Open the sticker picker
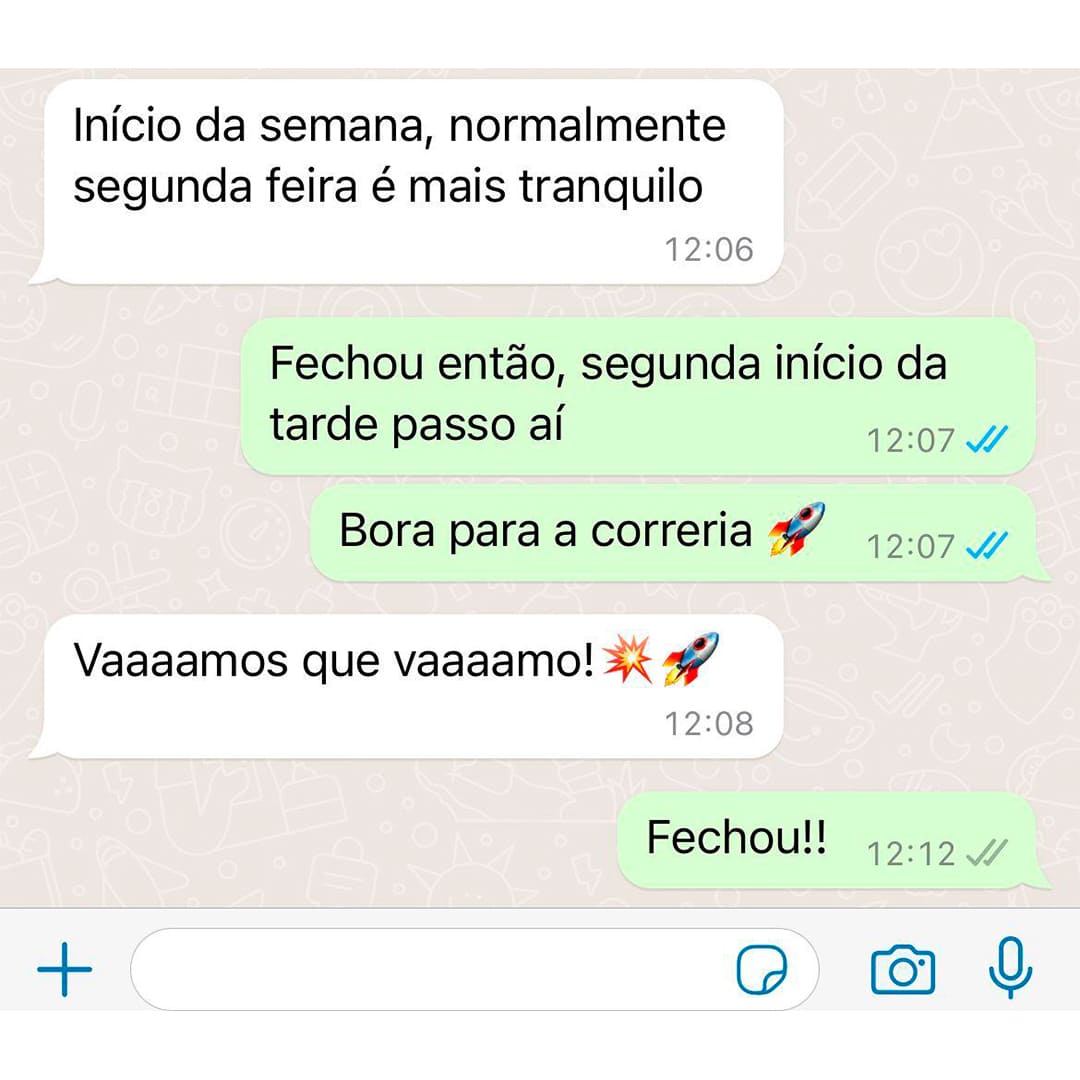Image resolution: width=1080 pixels, height=1080 pixels. click(762, 969)
